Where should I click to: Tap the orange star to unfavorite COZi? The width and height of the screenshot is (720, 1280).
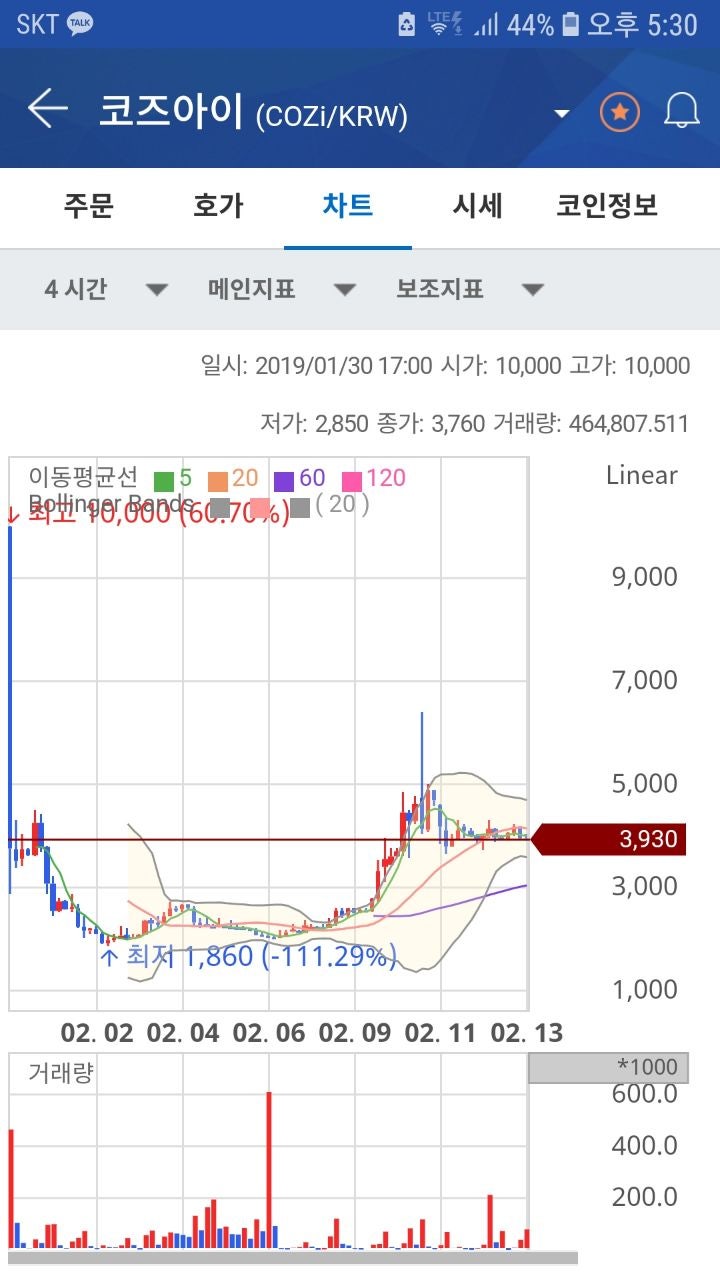click(619, 111)
